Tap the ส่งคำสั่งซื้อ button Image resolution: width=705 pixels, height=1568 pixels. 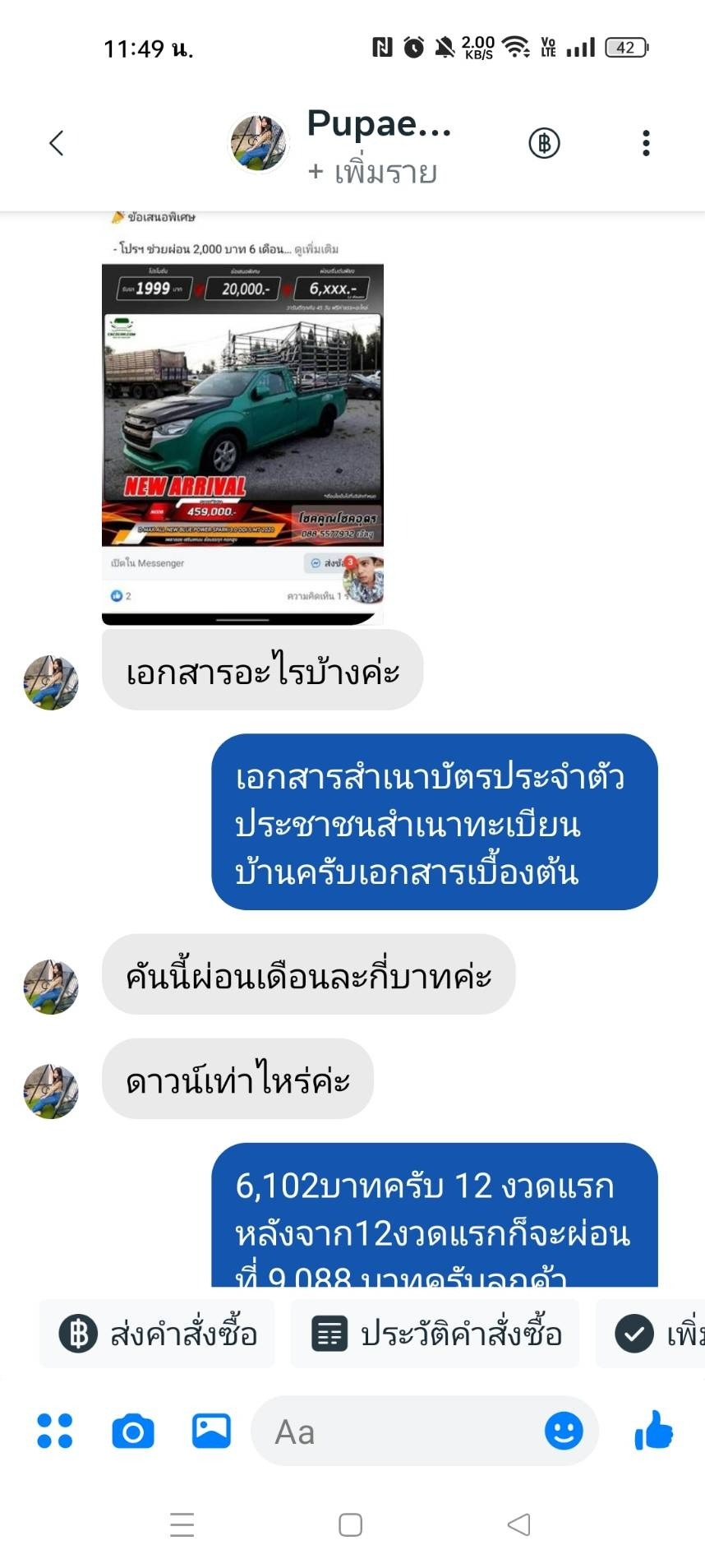coord(158,1334)
